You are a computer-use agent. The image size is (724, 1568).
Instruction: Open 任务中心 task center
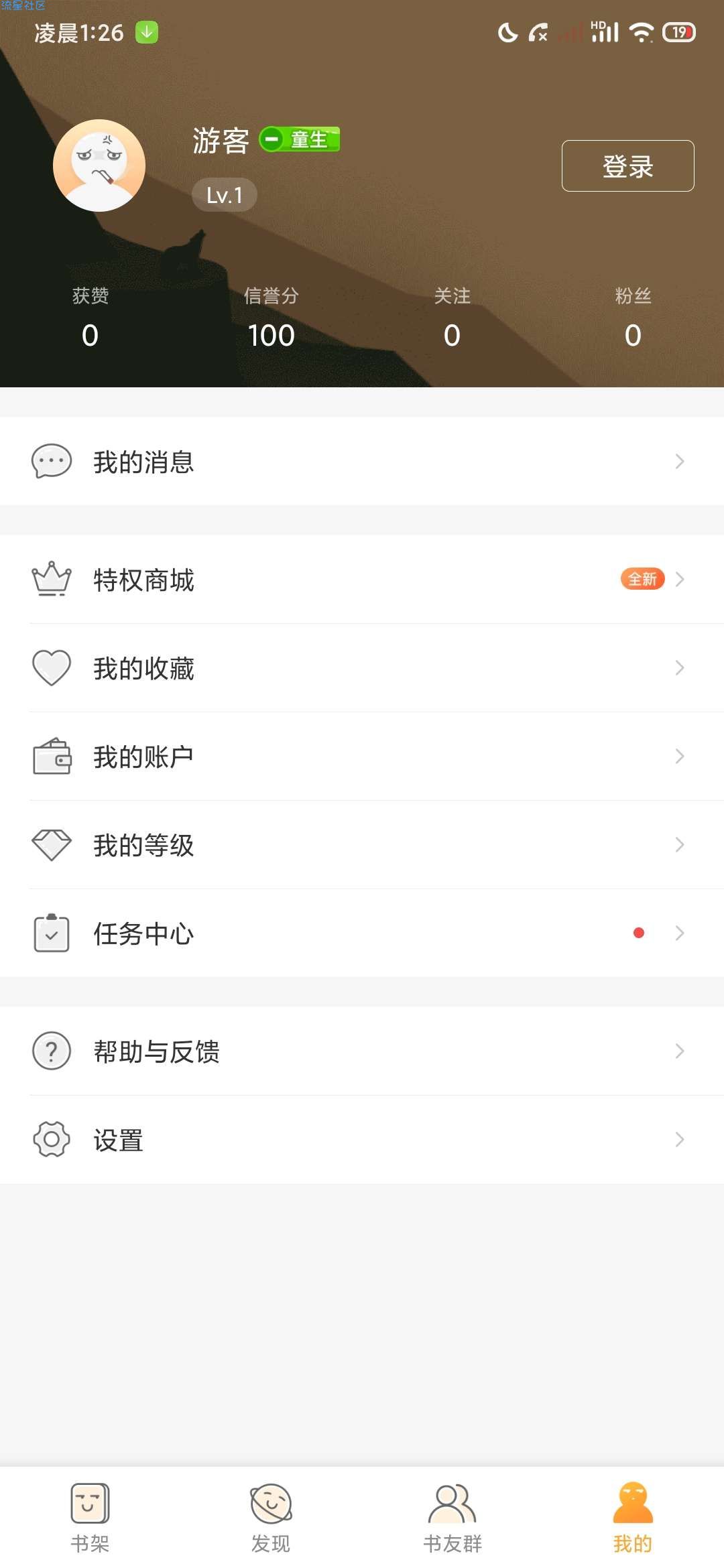362,933
